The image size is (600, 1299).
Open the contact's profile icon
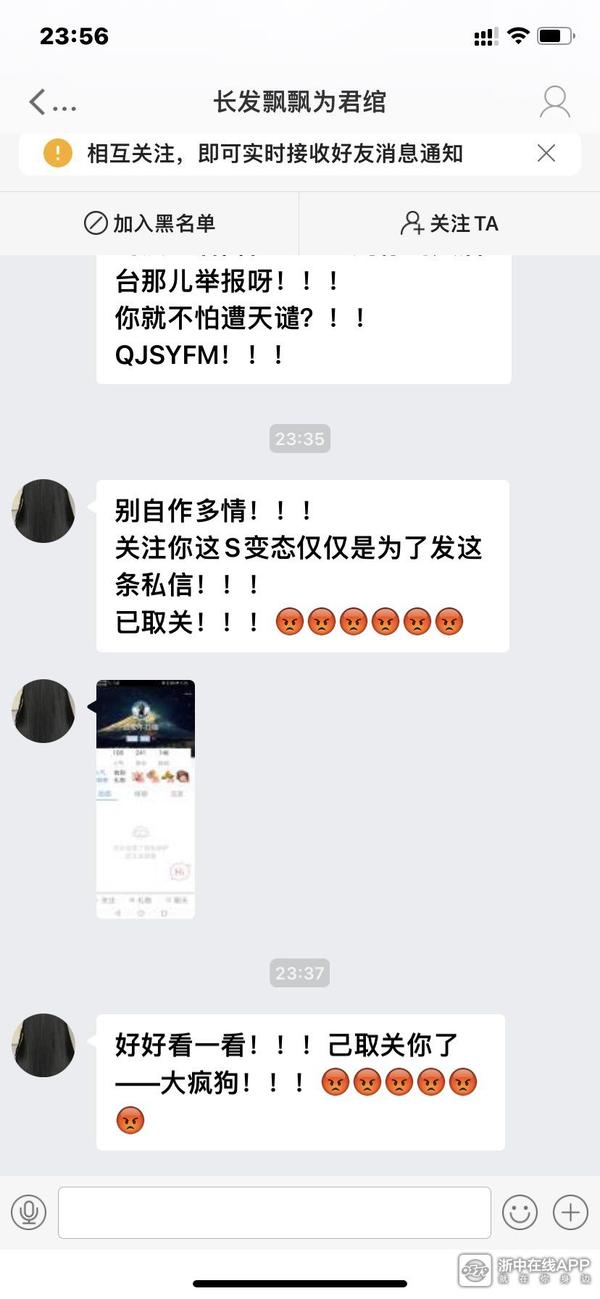tap(554, 101)
